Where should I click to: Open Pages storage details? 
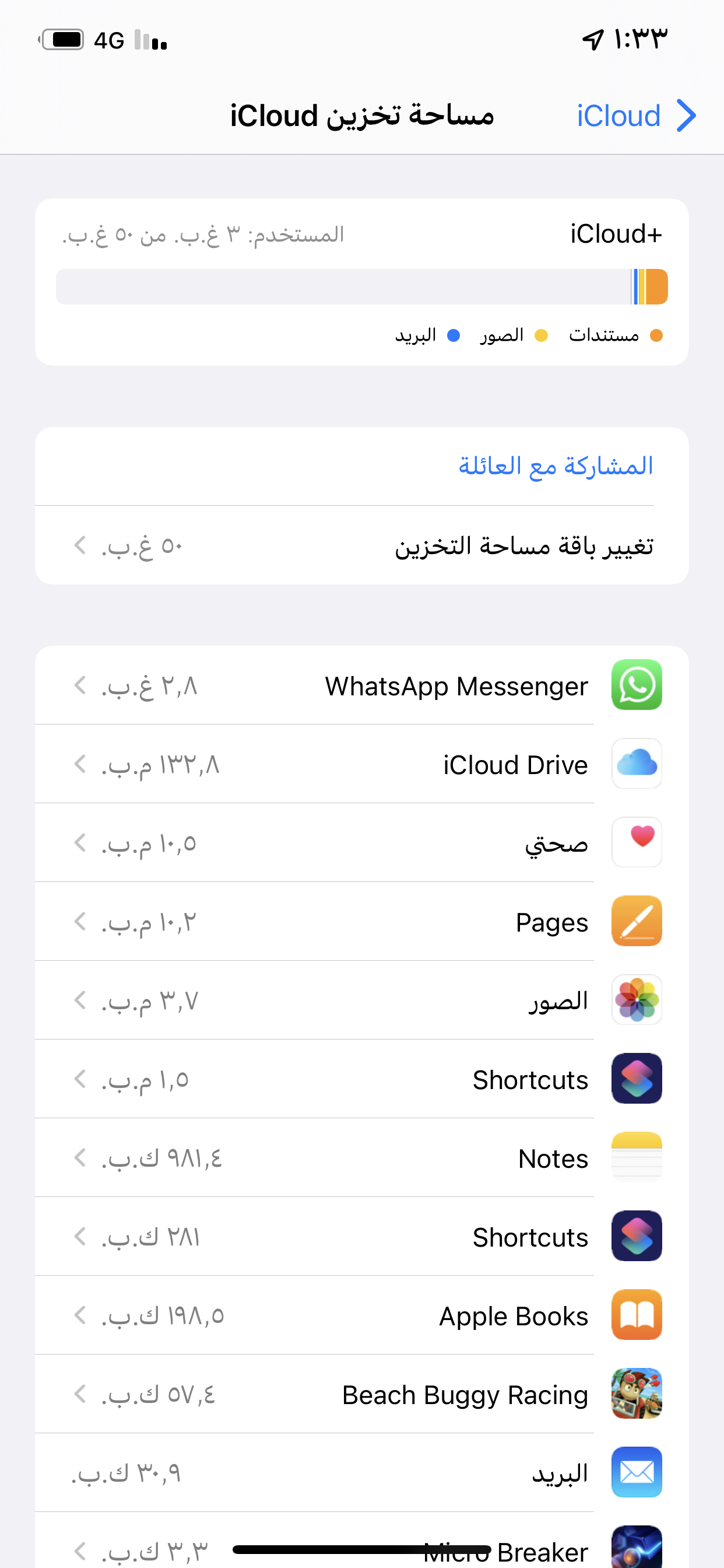tap(361, 922)
